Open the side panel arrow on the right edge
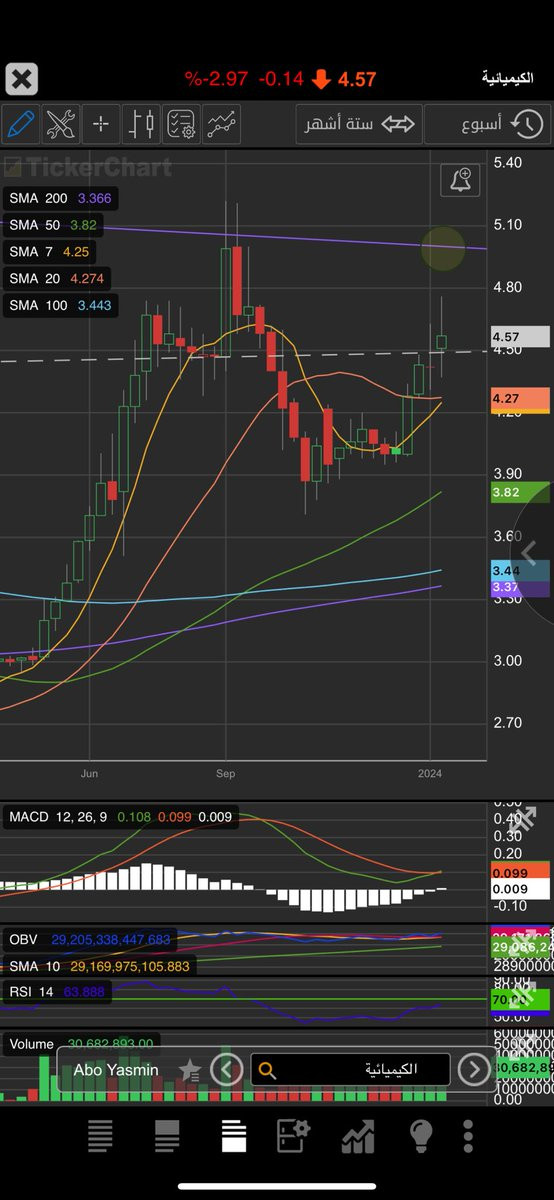 point(533,550)
